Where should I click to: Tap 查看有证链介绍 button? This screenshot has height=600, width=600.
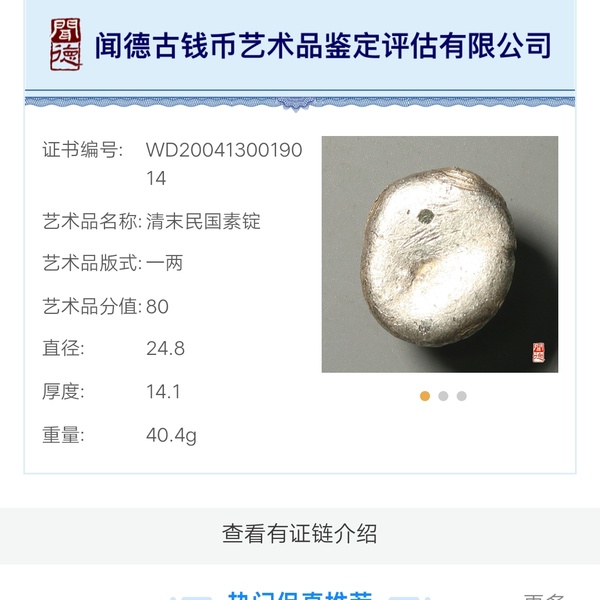tap(300, 535)
